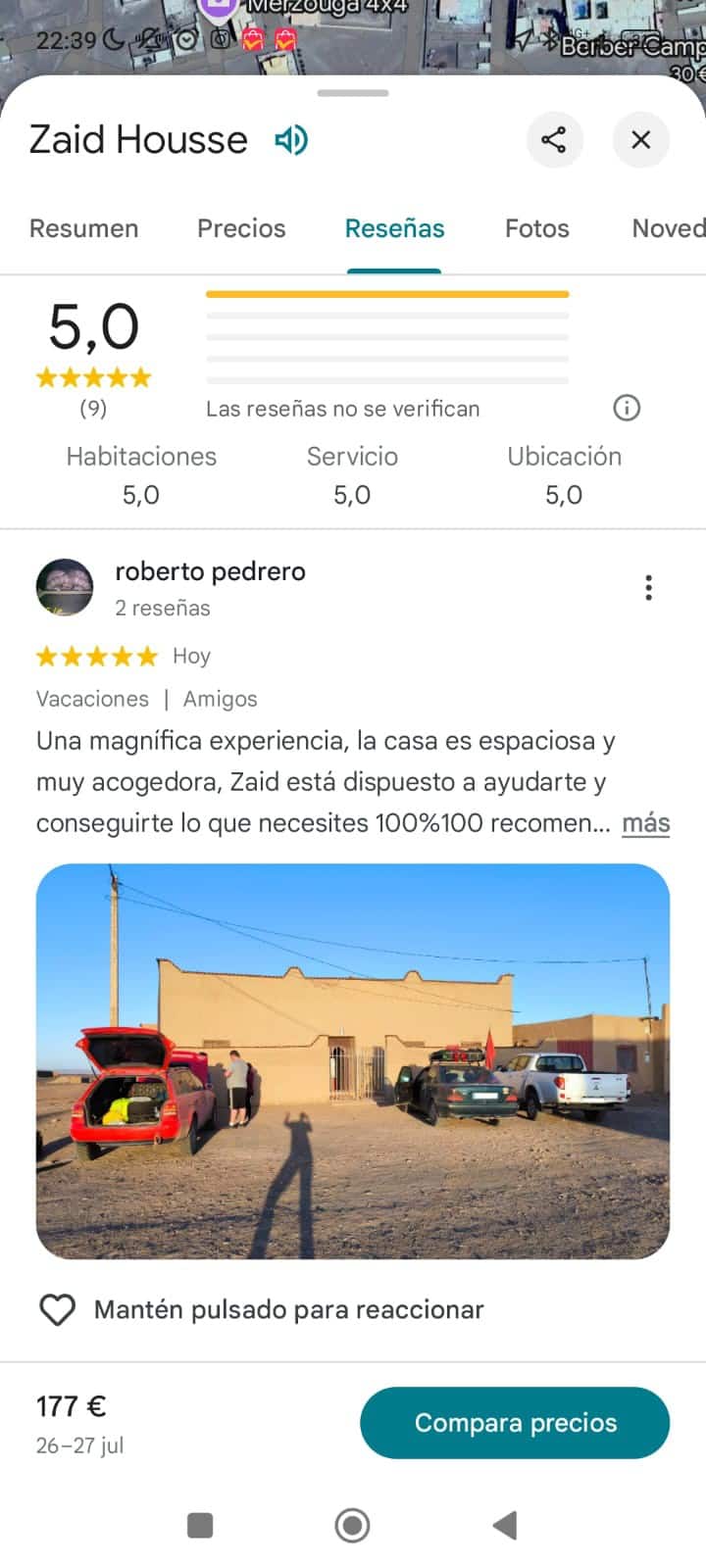
Task: Switch to the Precios tab
Action: coord(241,228)
